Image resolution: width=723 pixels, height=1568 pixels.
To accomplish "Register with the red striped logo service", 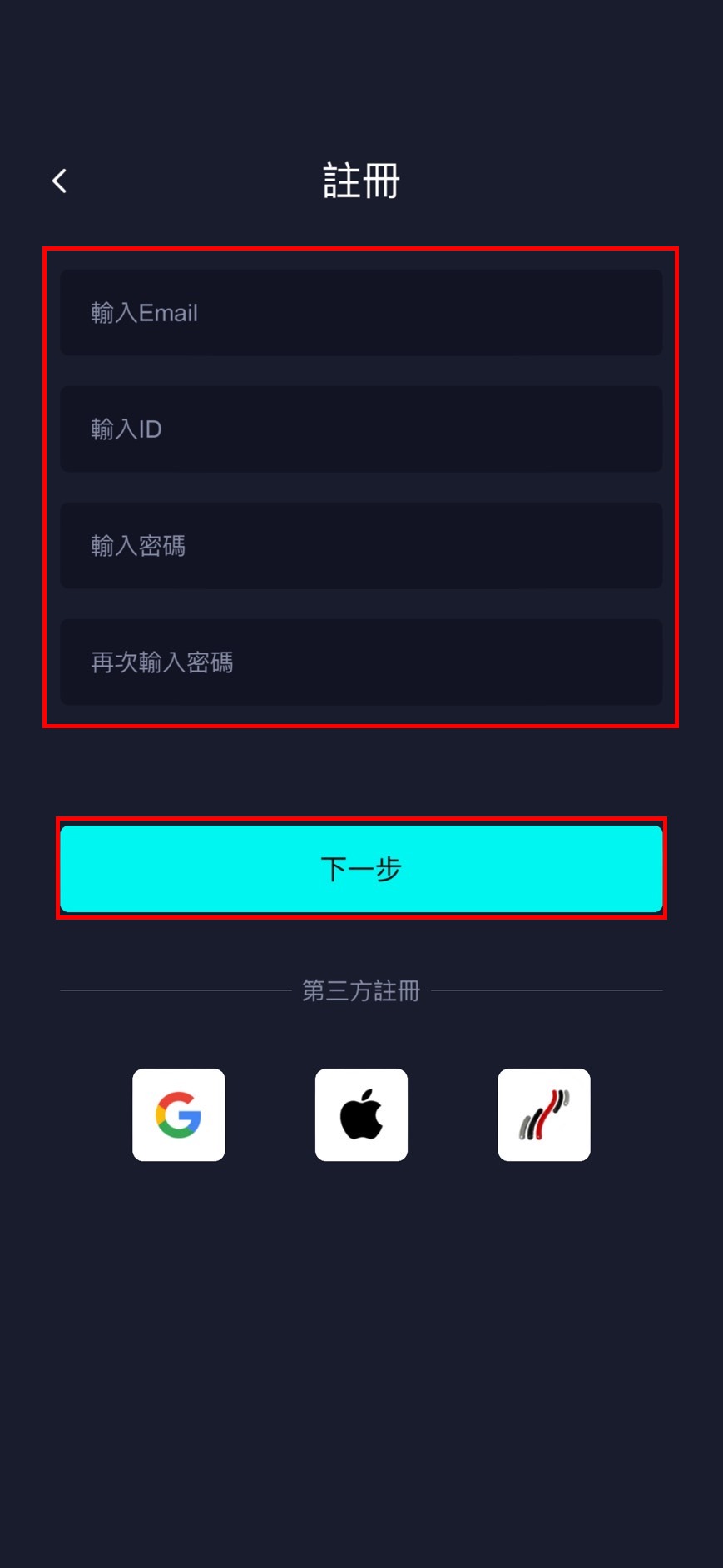I will tap(544, 1115).
